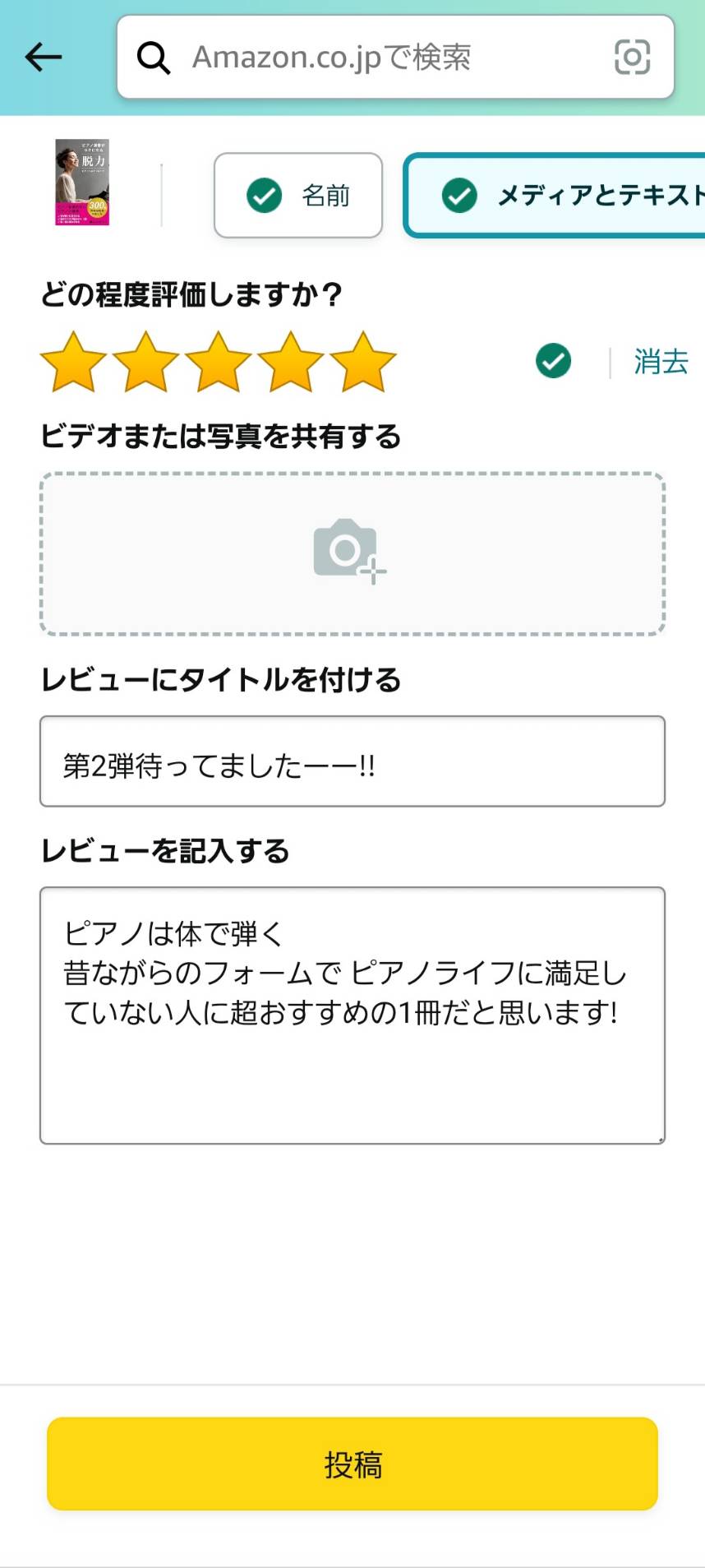
Task: Open camera lens search icon
Action: pyautogui.click(x=632, y=57)
